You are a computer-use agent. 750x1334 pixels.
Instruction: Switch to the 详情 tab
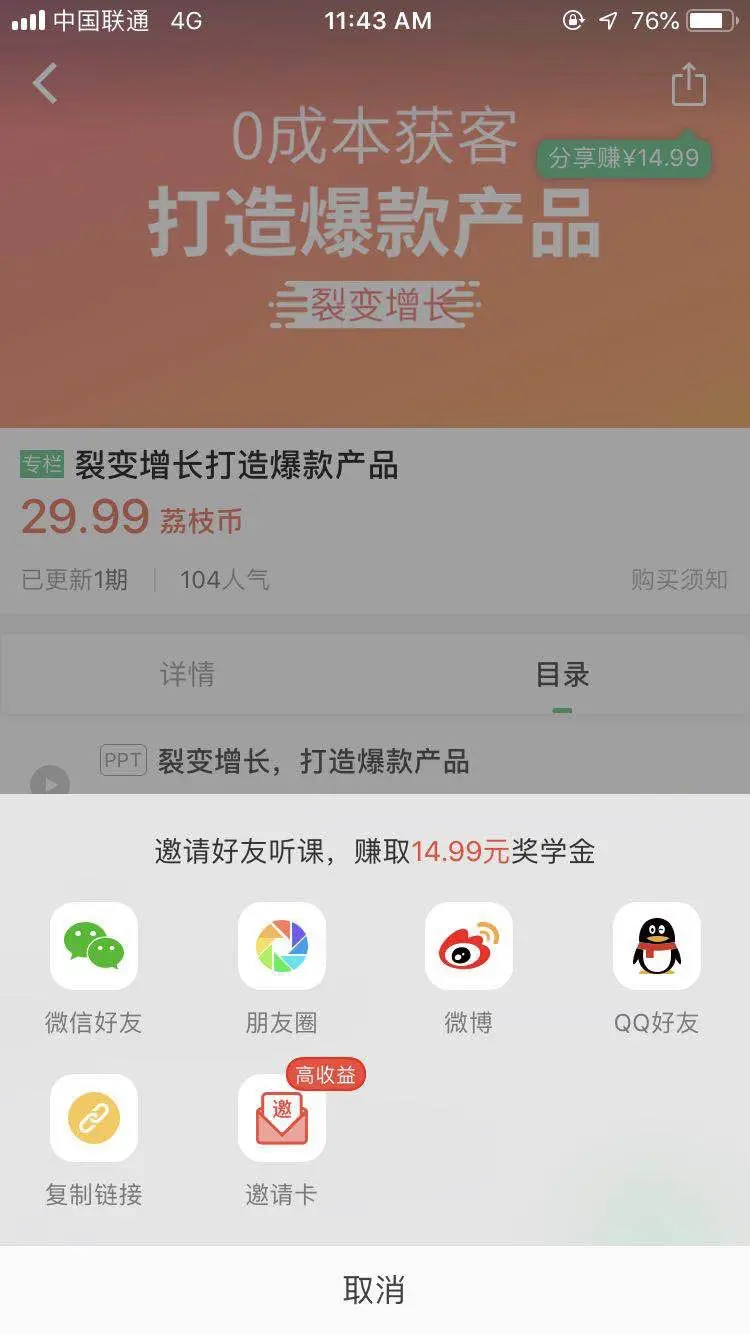pyautogui.click(x=187, y=674)
